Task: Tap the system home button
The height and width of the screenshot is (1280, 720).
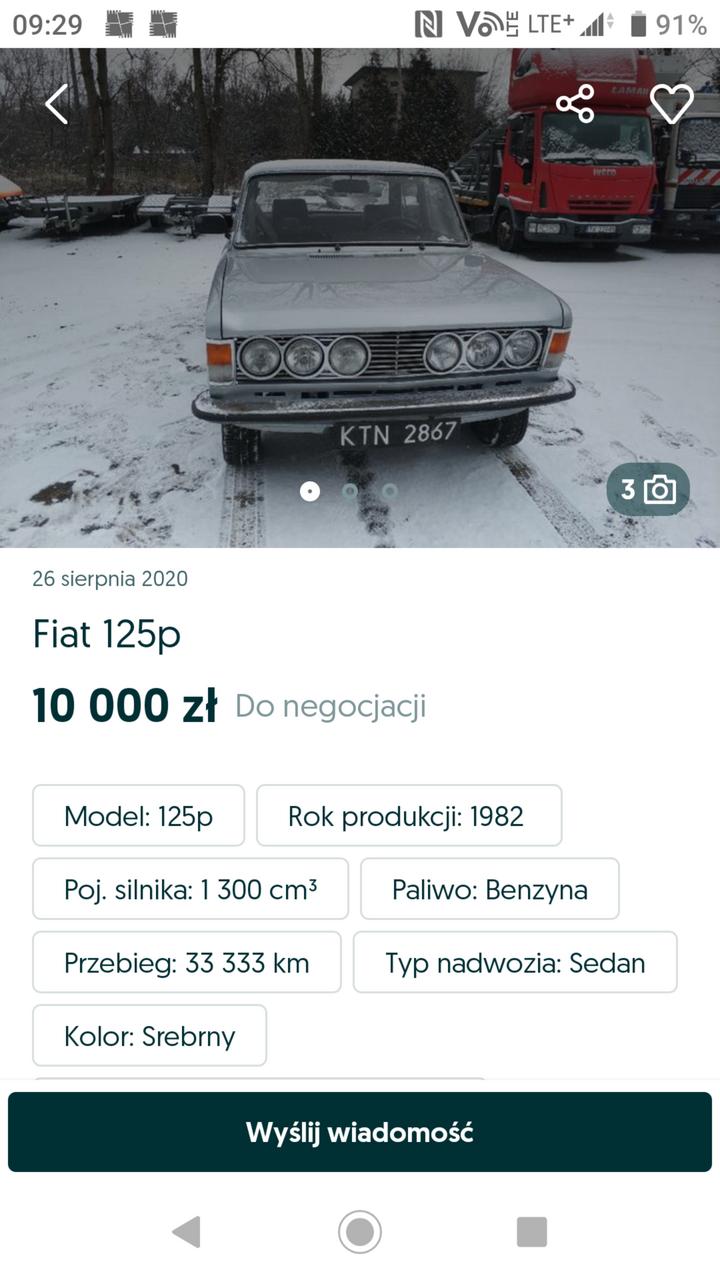Action: tap(360, 1231)
